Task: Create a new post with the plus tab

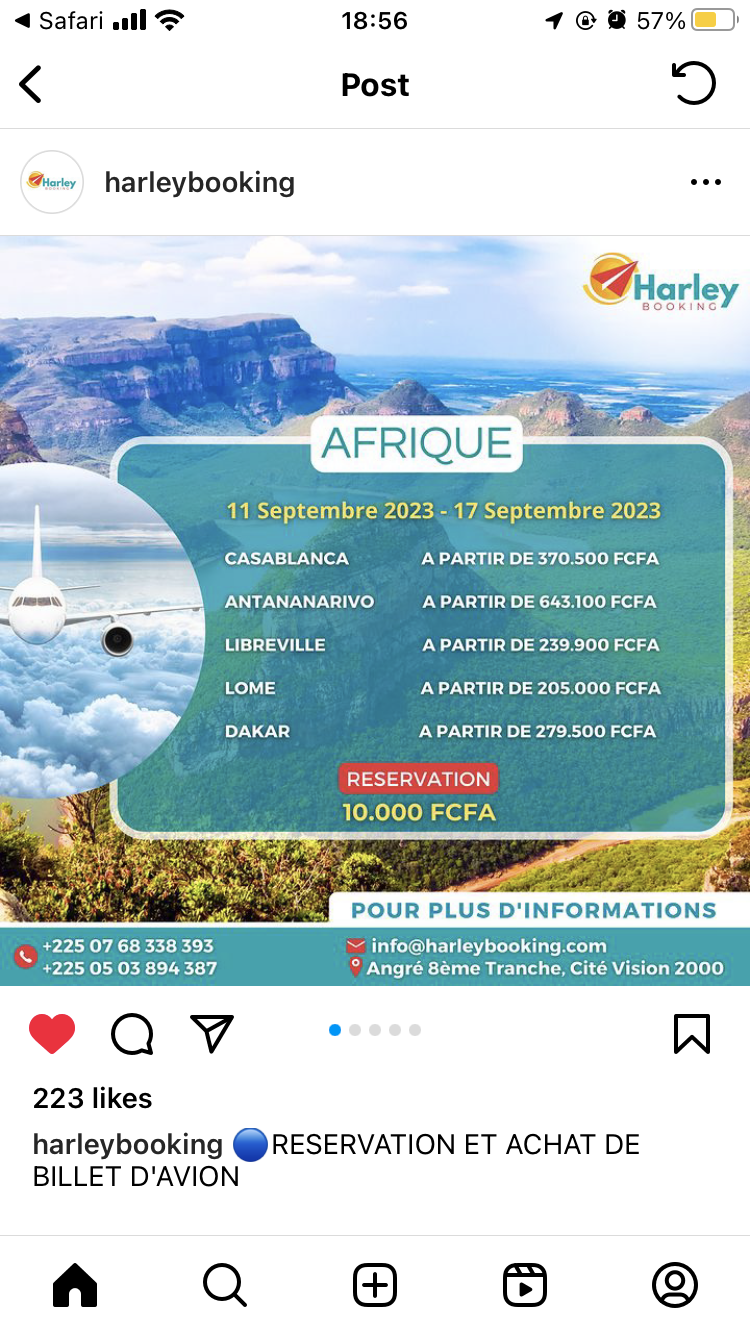Action: coord(375,1285)
